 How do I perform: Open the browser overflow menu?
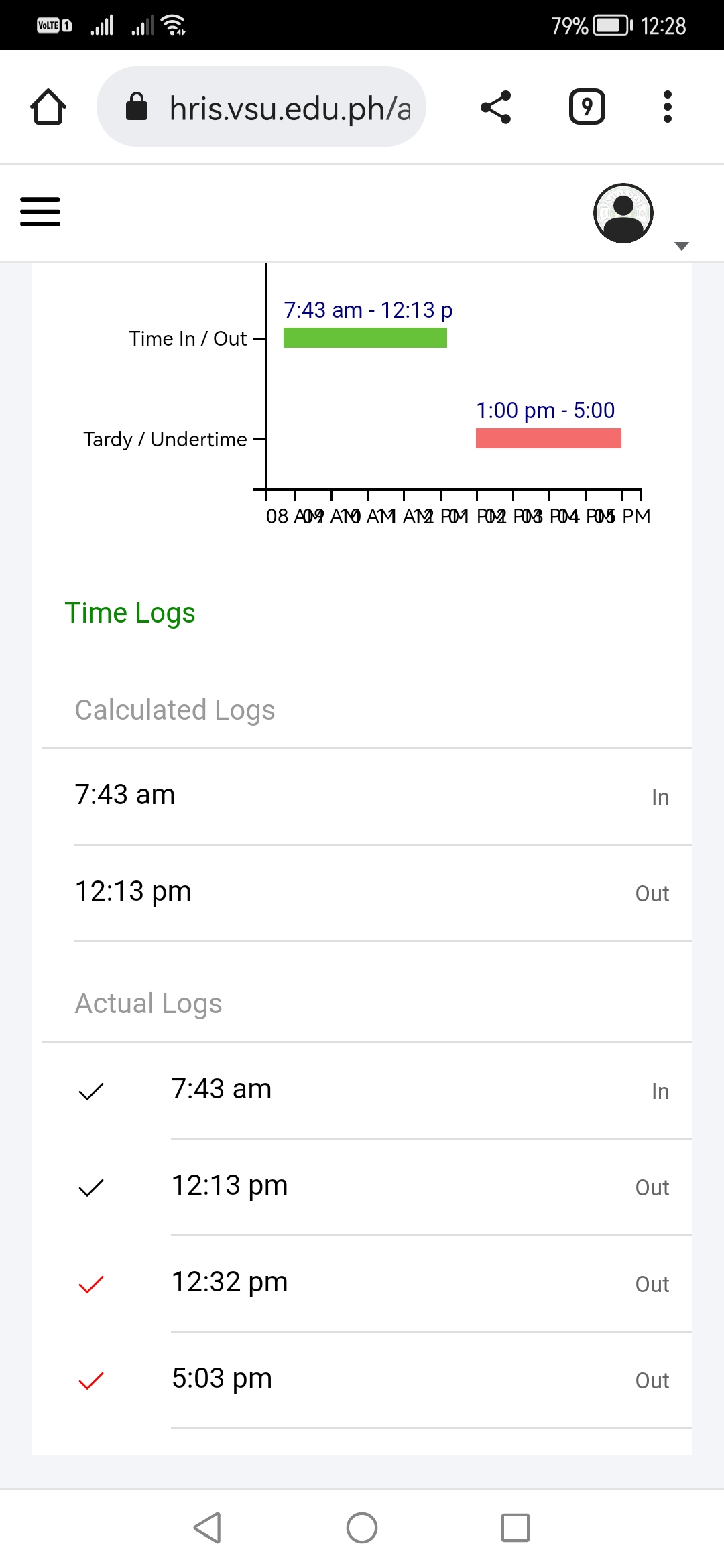point(667,107)
